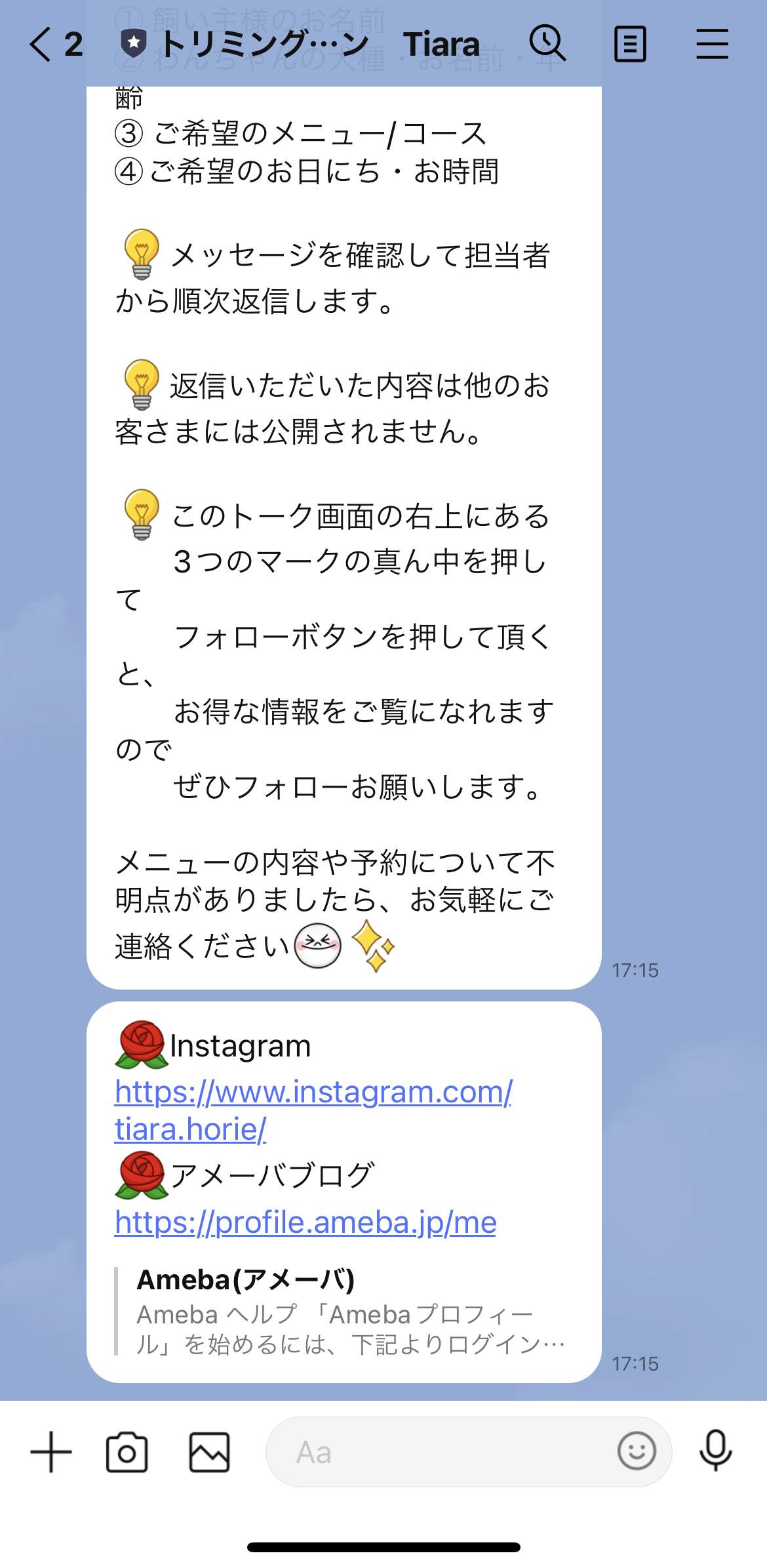Start a voice message with the microphone
Screen dimensions: 767x1568
pos(716,1451)
